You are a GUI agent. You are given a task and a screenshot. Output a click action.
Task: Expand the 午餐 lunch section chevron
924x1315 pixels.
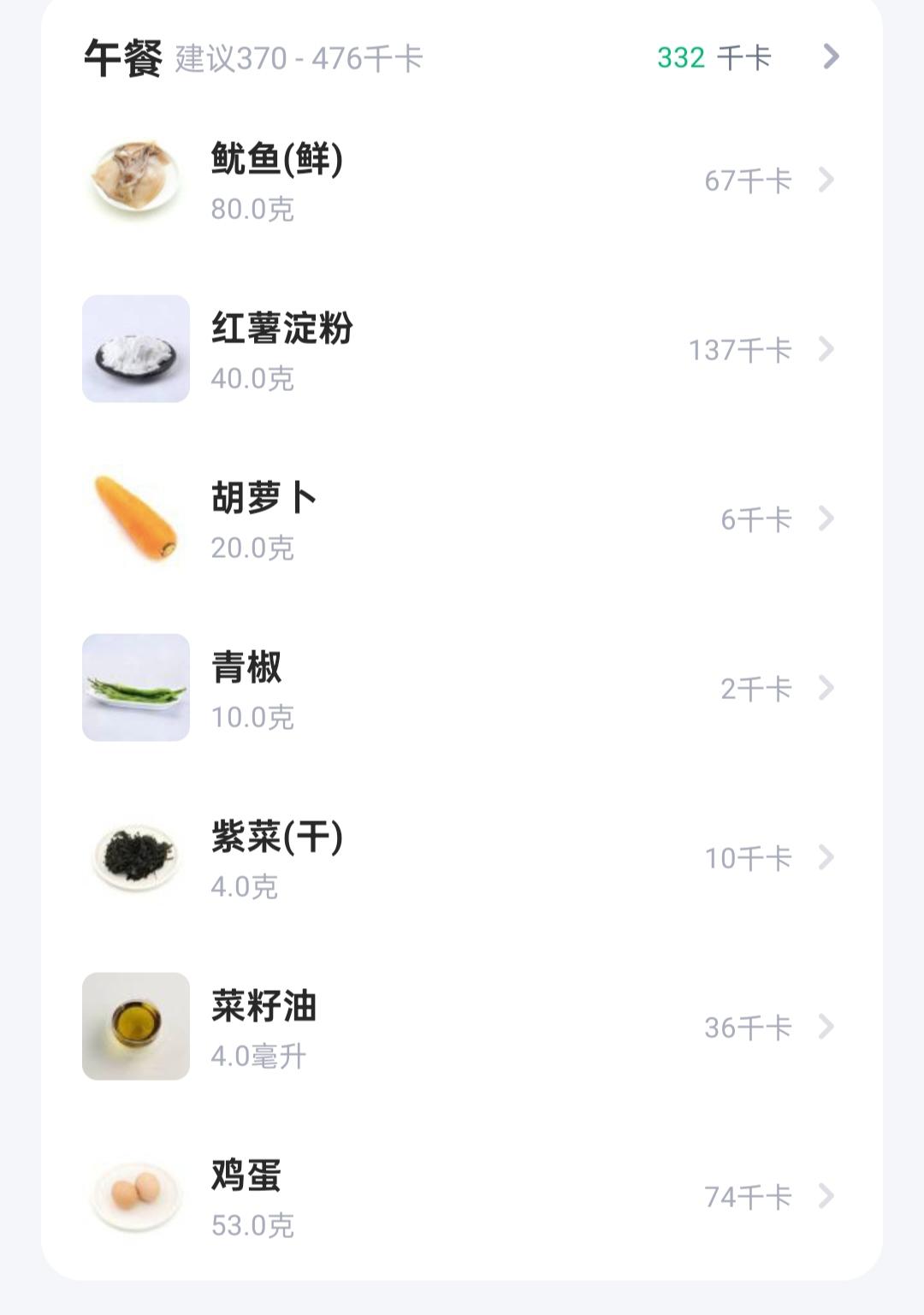pyautogui.click(x=830, y=57)
